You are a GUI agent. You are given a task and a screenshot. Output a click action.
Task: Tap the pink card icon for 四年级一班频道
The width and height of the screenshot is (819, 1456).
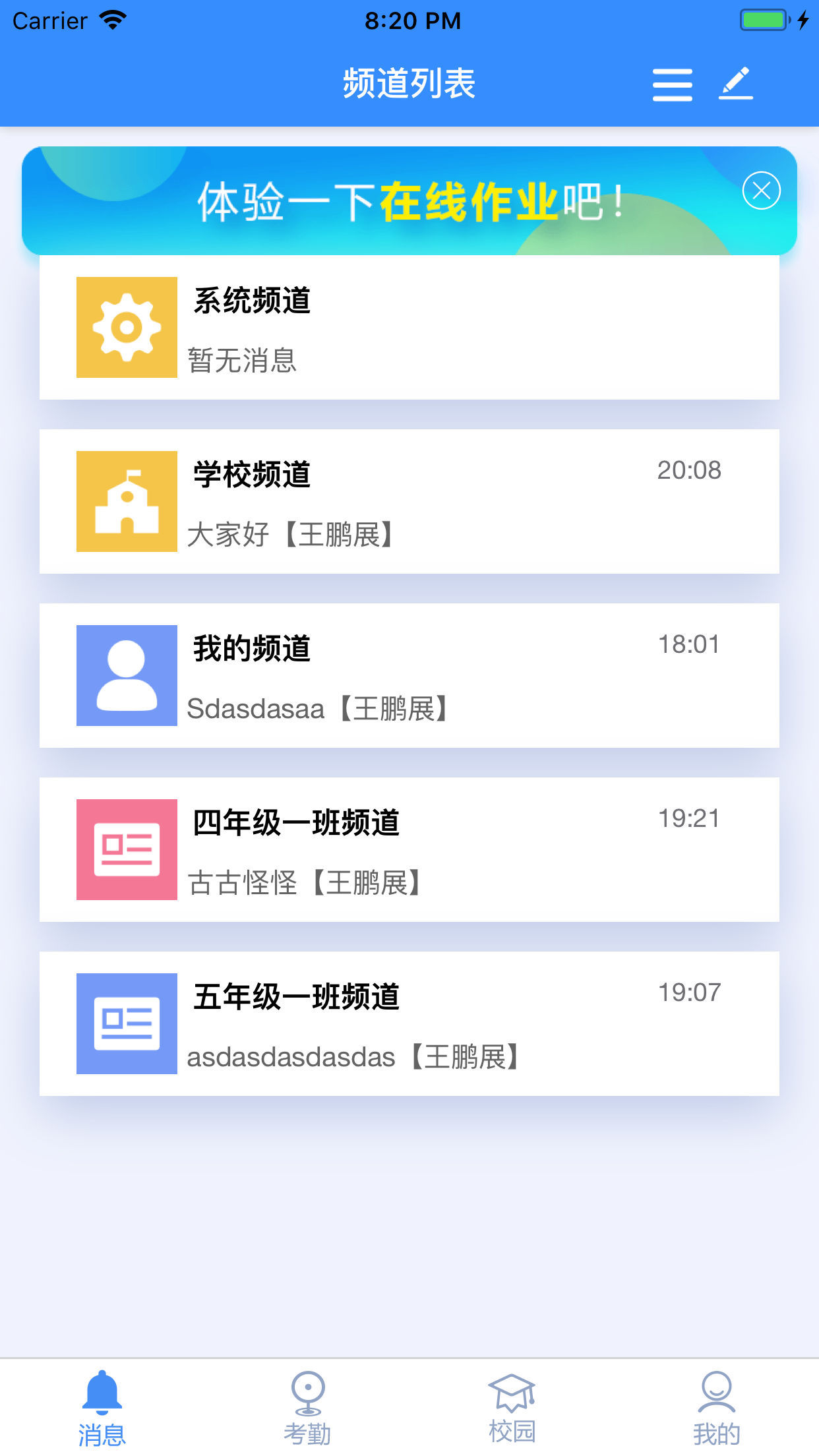pyautogui.click(x=126, y=849)
